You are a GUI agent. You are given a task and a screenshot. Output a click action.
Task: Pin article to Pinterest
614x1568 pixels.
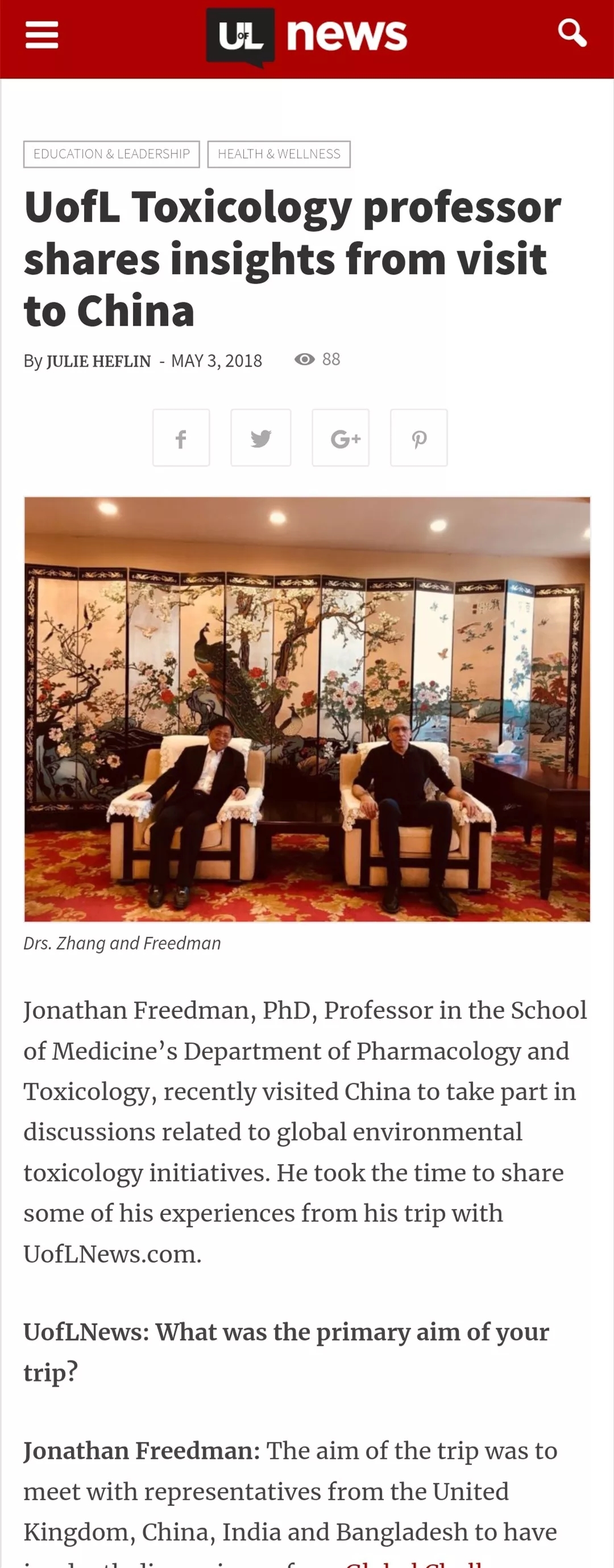click(x=418, y=438)
